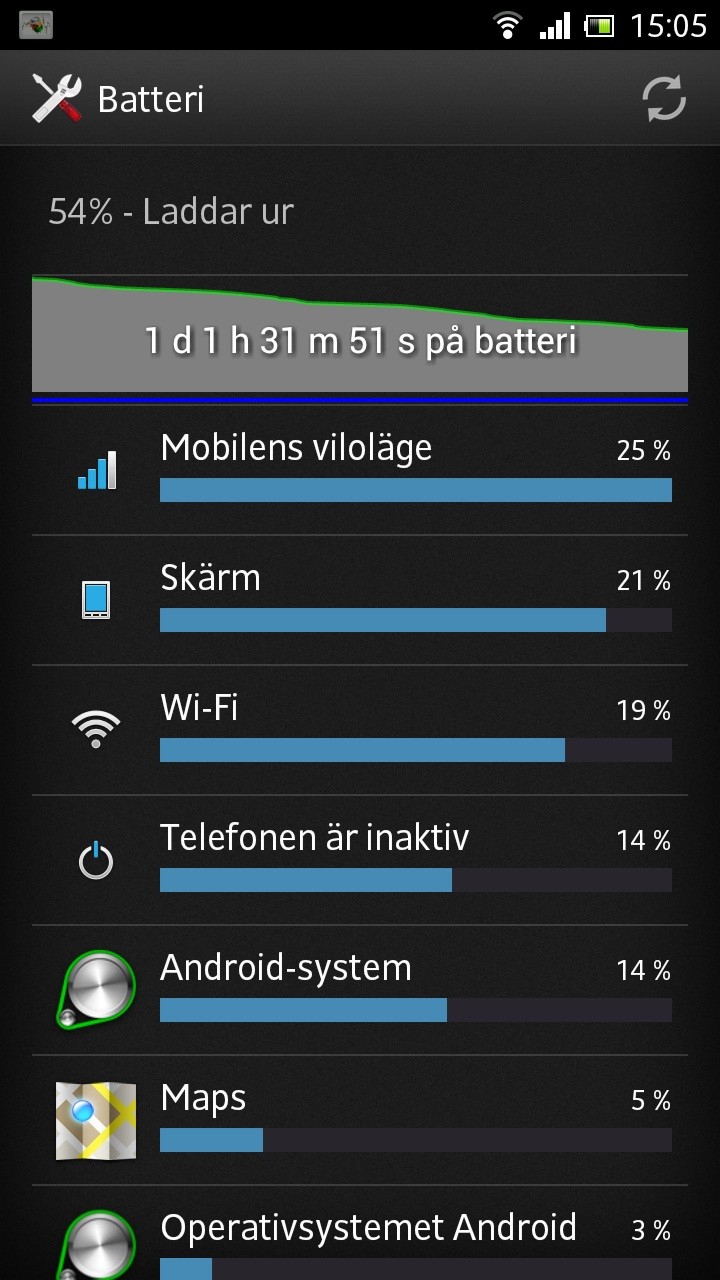Open Maps battery usage details
Viewport: 720px width, 1280px height.
click(360, 1120)
